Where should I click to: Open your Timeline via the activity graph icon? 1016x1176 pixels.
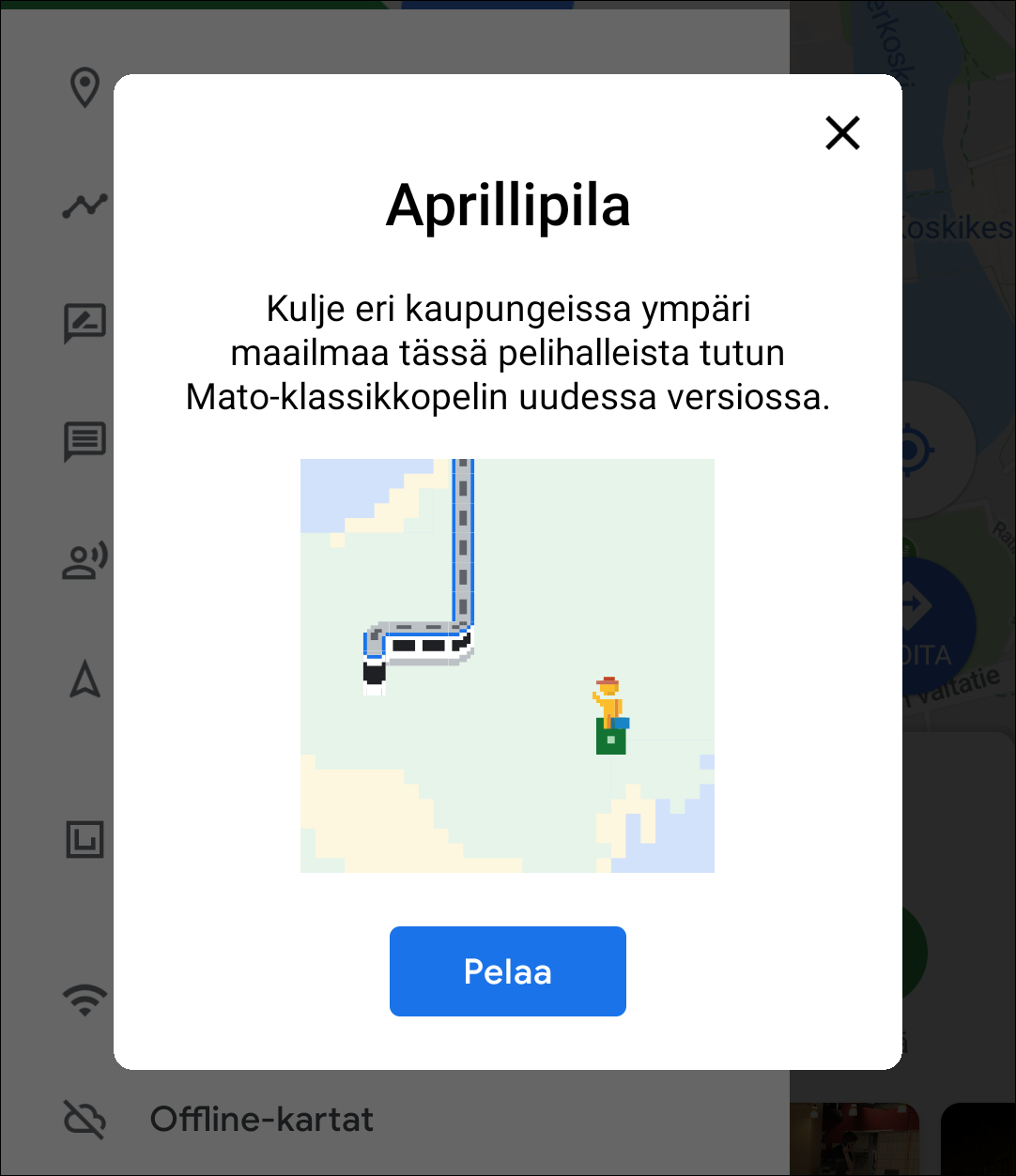(x=84, y=205)
